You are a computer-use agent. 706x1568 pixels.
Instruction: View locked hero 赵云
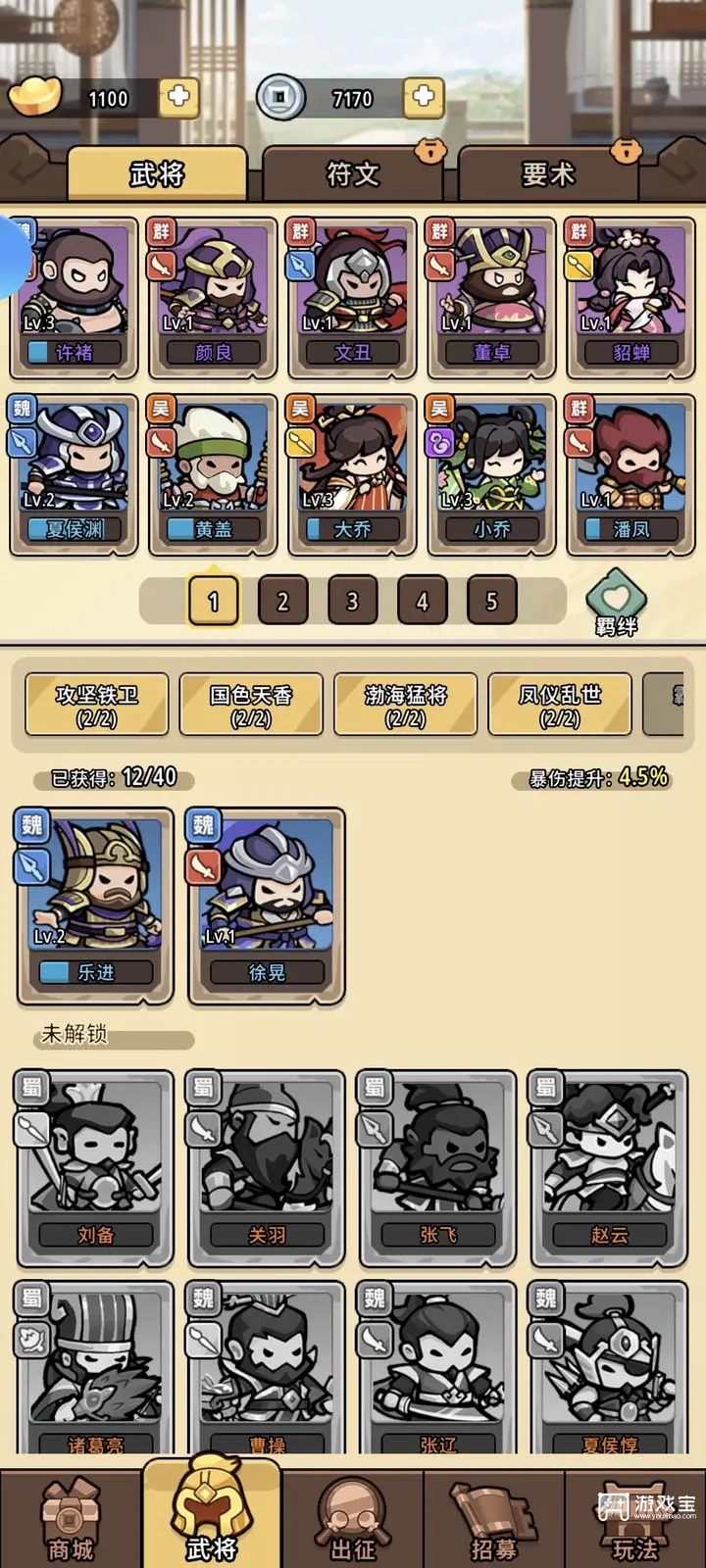click(x=608, y=1168)
